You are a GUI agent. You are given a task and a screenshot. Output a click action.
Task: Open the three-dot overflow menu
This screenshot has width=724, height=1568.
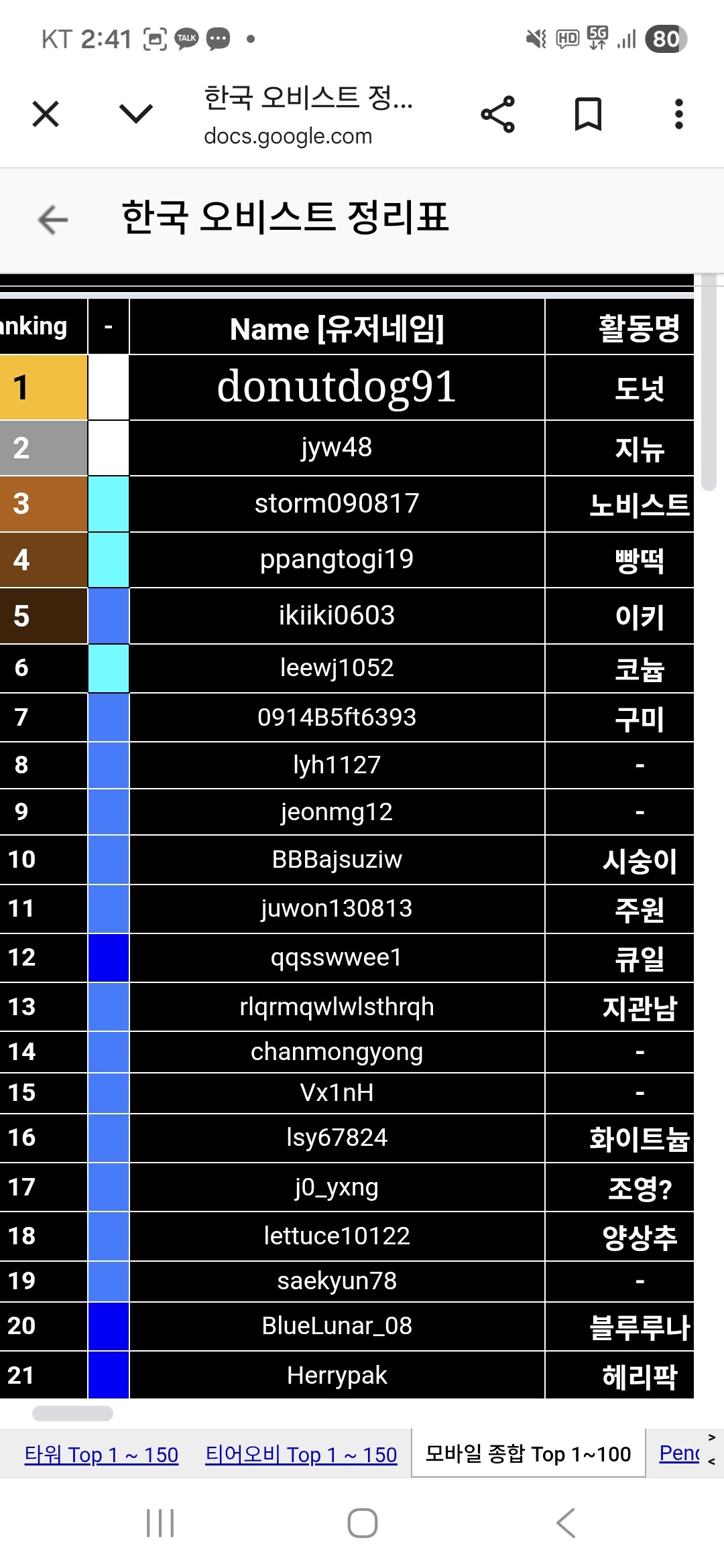678,114
